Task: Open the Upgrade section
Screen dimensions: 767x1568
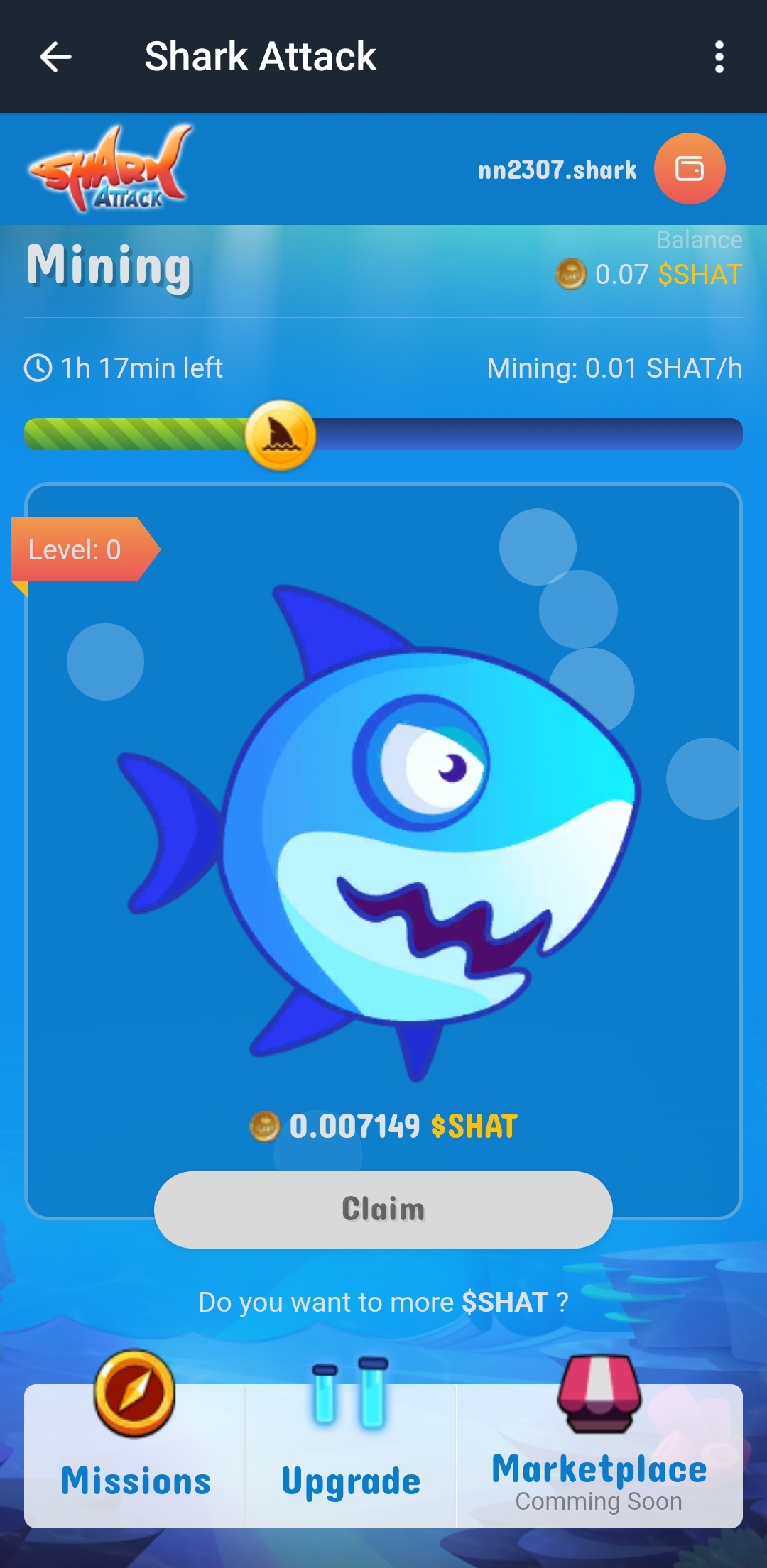Action: pyautogui.click(x=351, y=1455)
